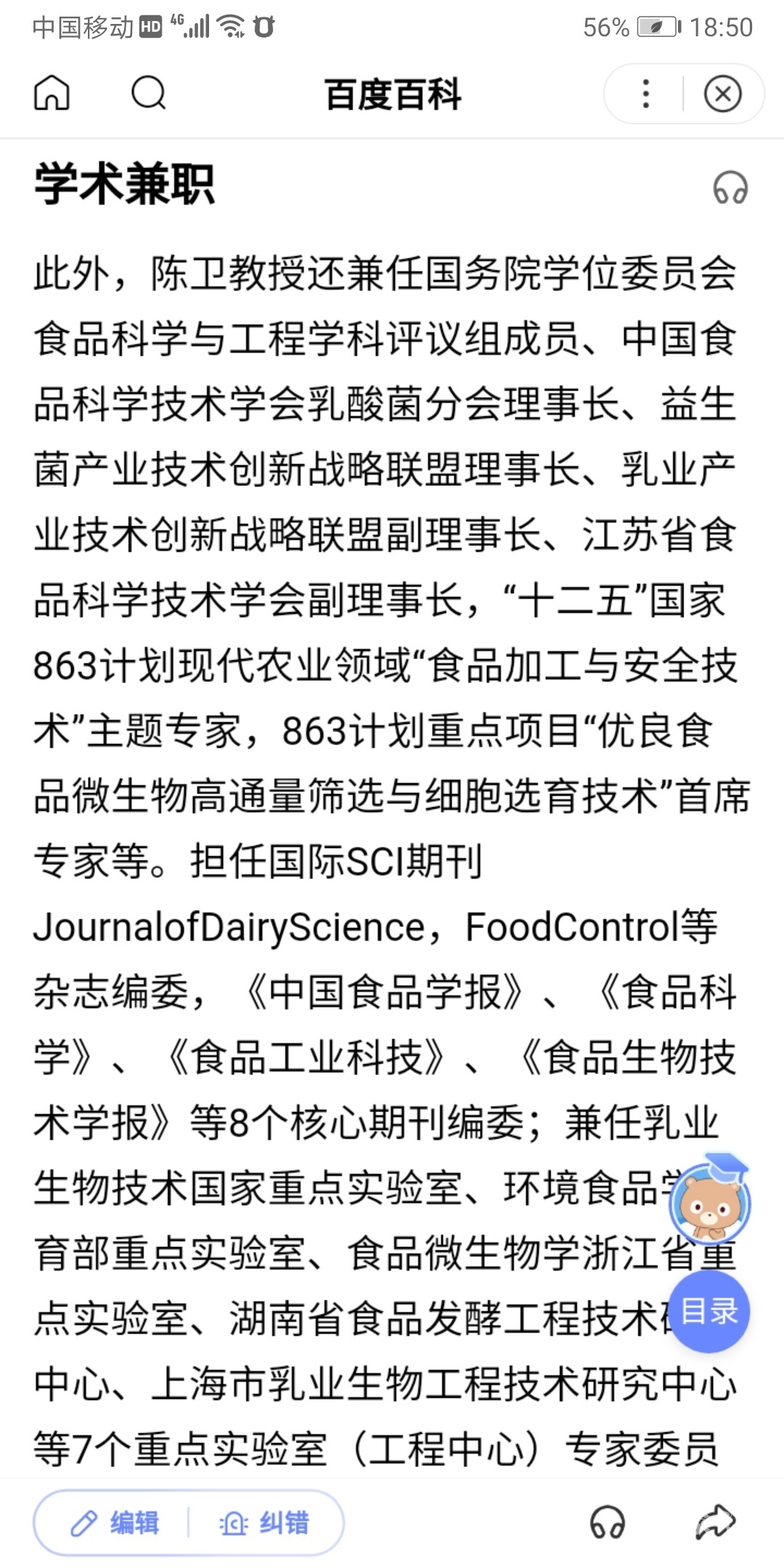Go to the Baidu Baike home page
The height and width of the screenshot is (1568, 784).
52,94
